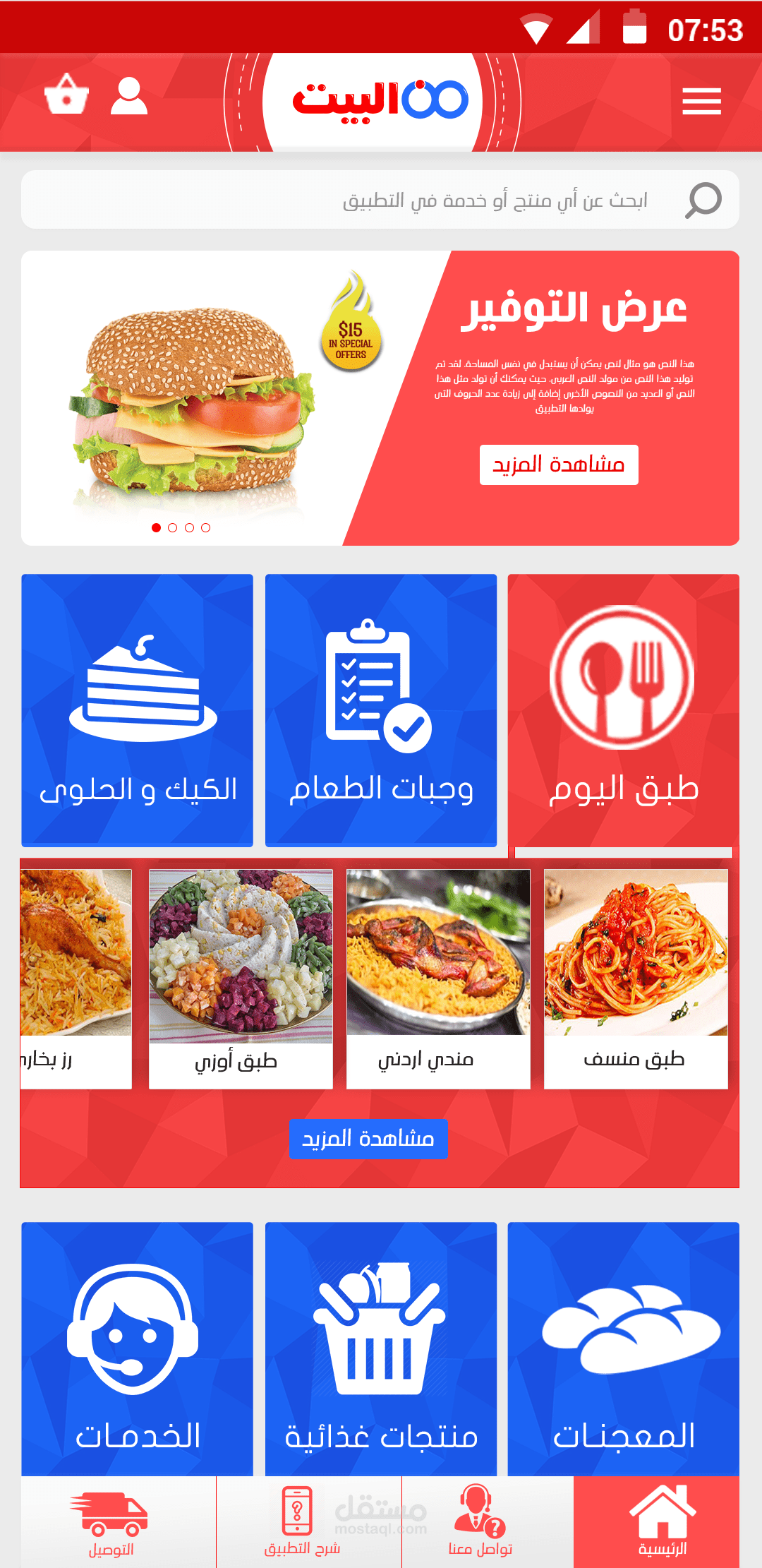Image resolution: width=762 pixels, height=1568 pixels.
Task: Click مشاهدة المزيد button in the offer banner
Action: (559, 465)
